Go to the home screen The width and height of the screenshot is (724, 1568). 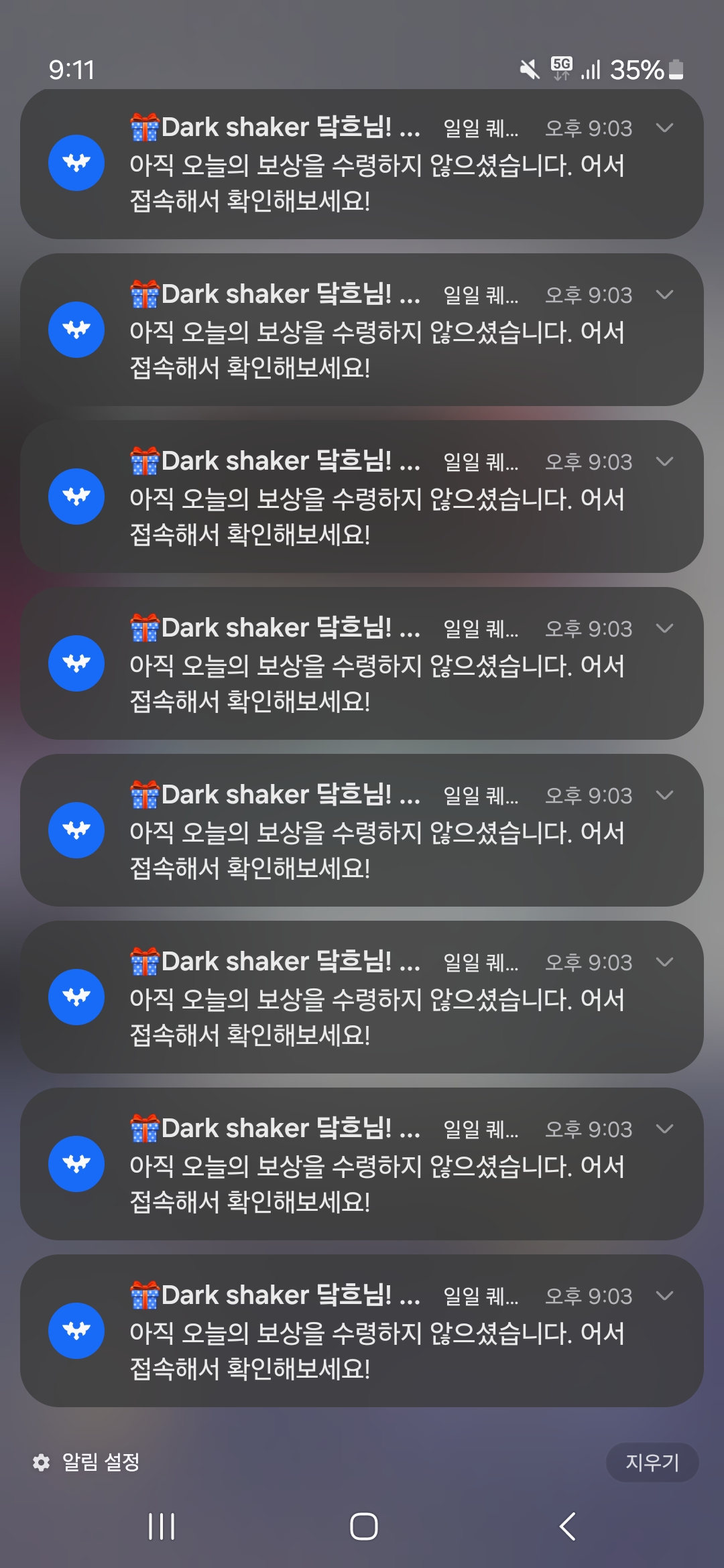point(363,1526)
